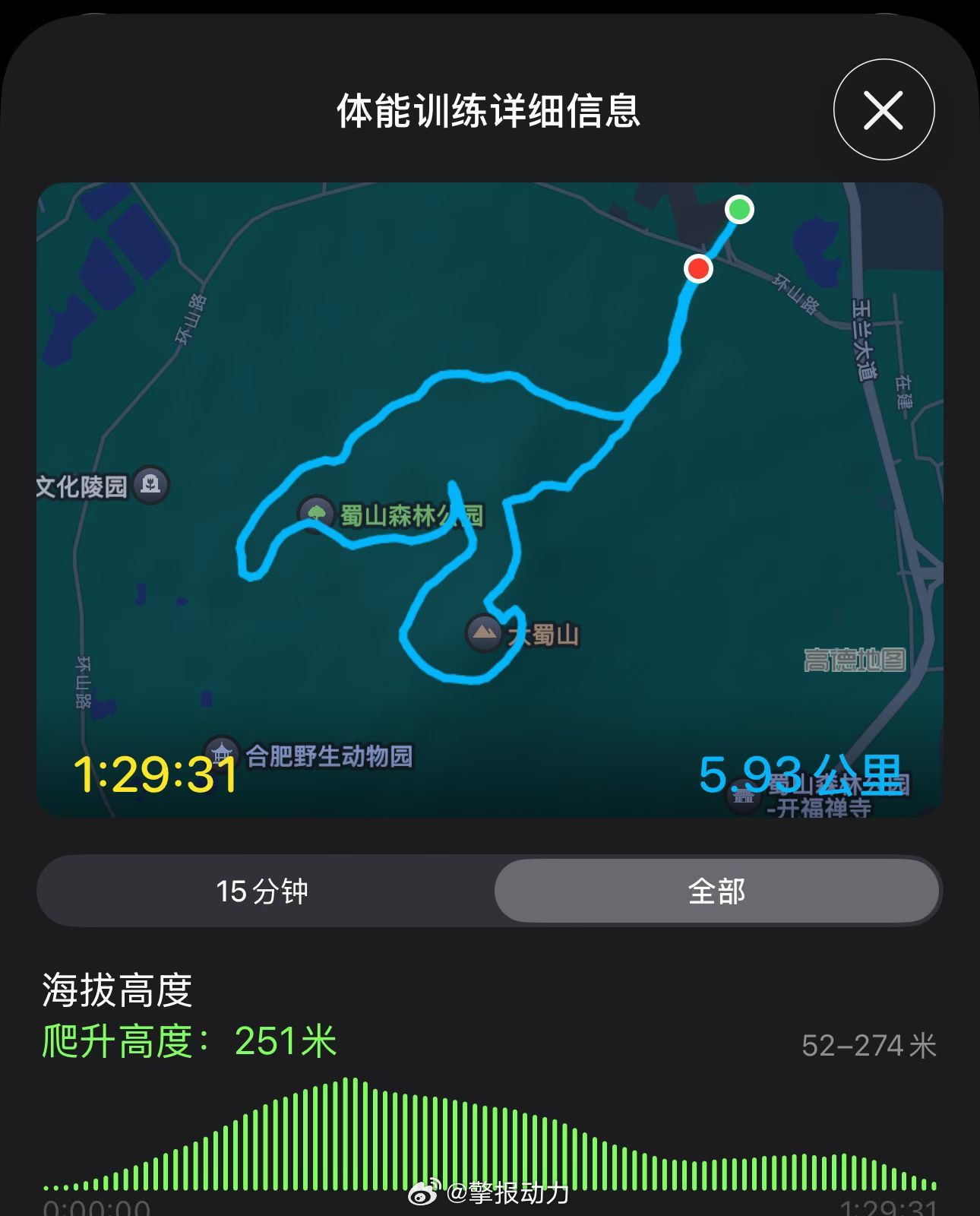Select the 文化陵园 memorial icon
The image size is (980, 1216).
click(150, 484)
